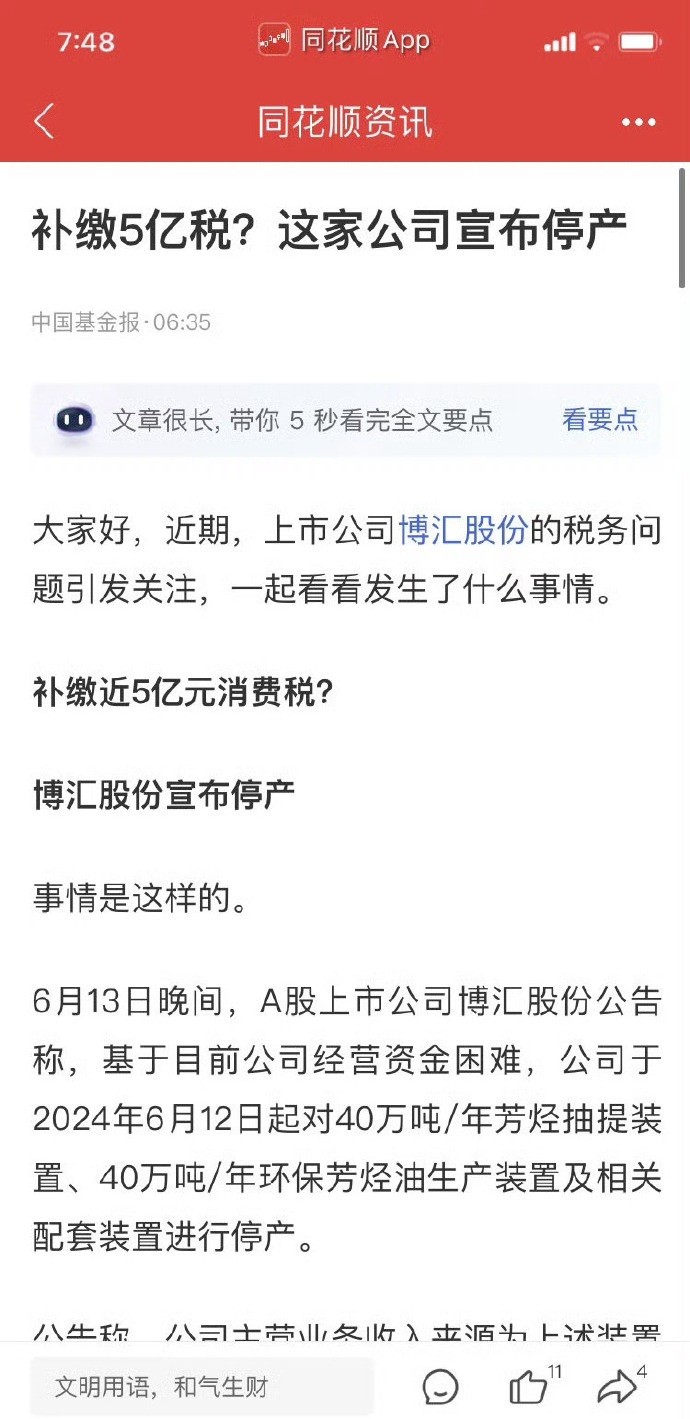Tap the comment box 文明用语,和气生财

(202, 1386)
